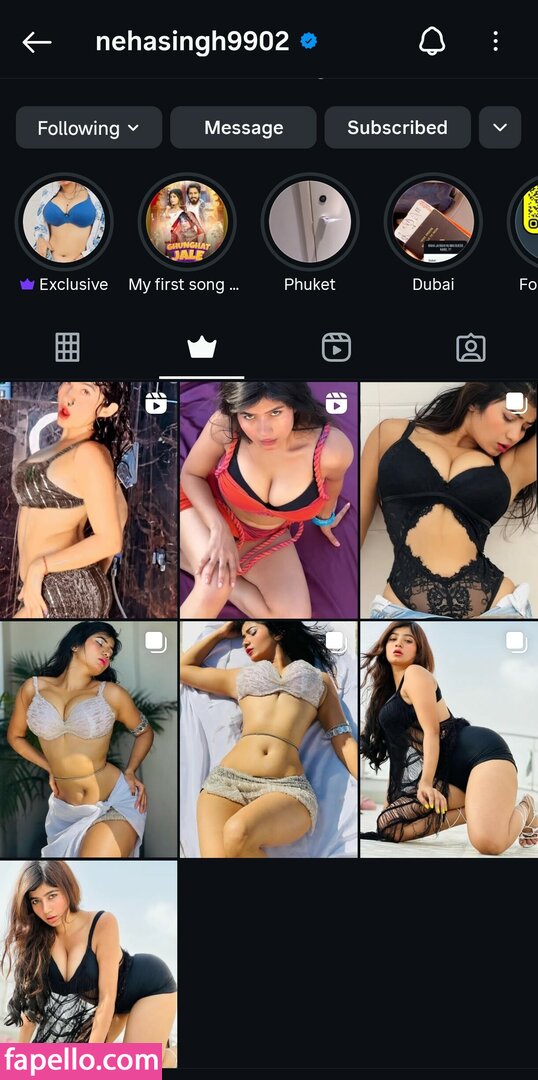Tap the Subscribed button

(x=397, y=127)
